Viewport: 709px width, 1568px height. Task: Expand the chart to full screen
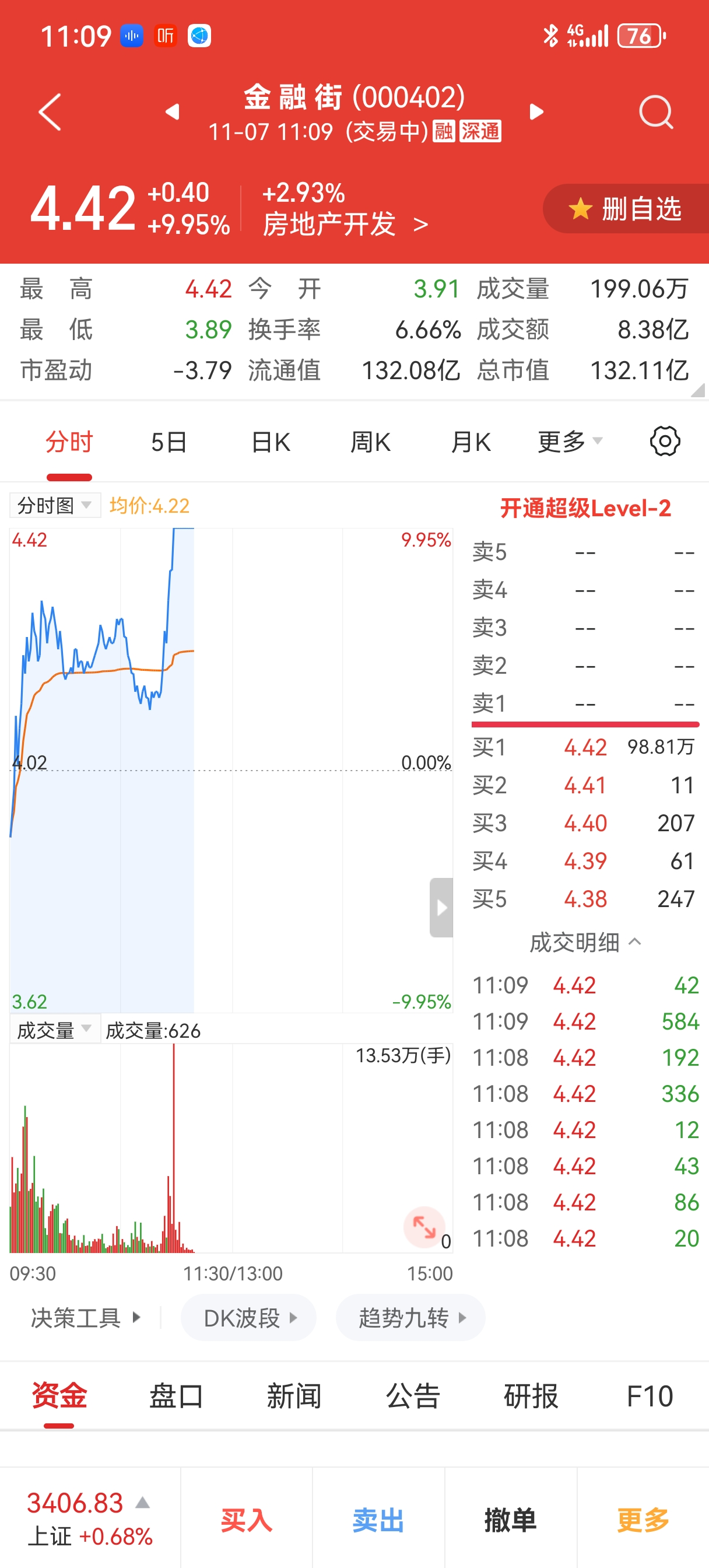pos(424,1227)
